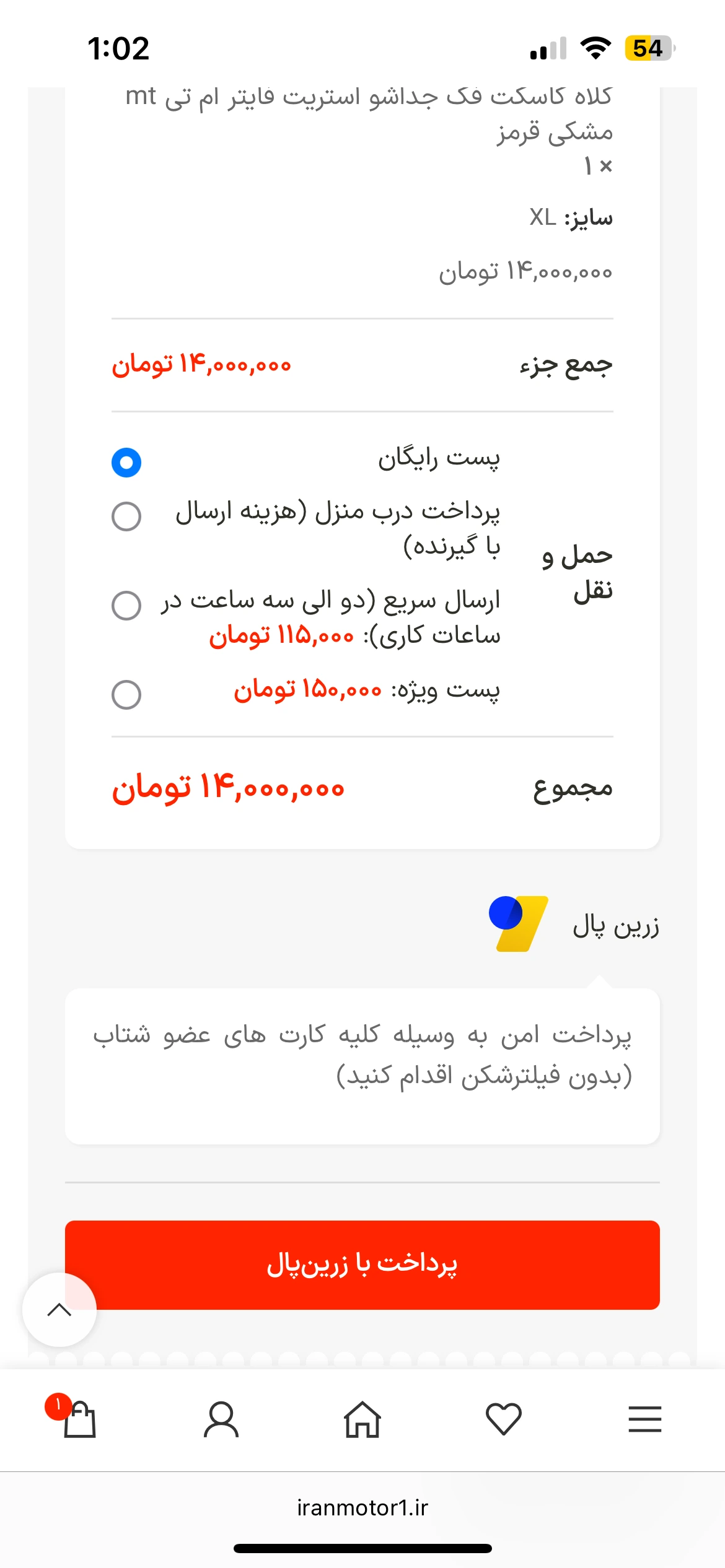Screen dimensions: 725x1568
Task: Return to the home tab
Action: [362, 1419]
